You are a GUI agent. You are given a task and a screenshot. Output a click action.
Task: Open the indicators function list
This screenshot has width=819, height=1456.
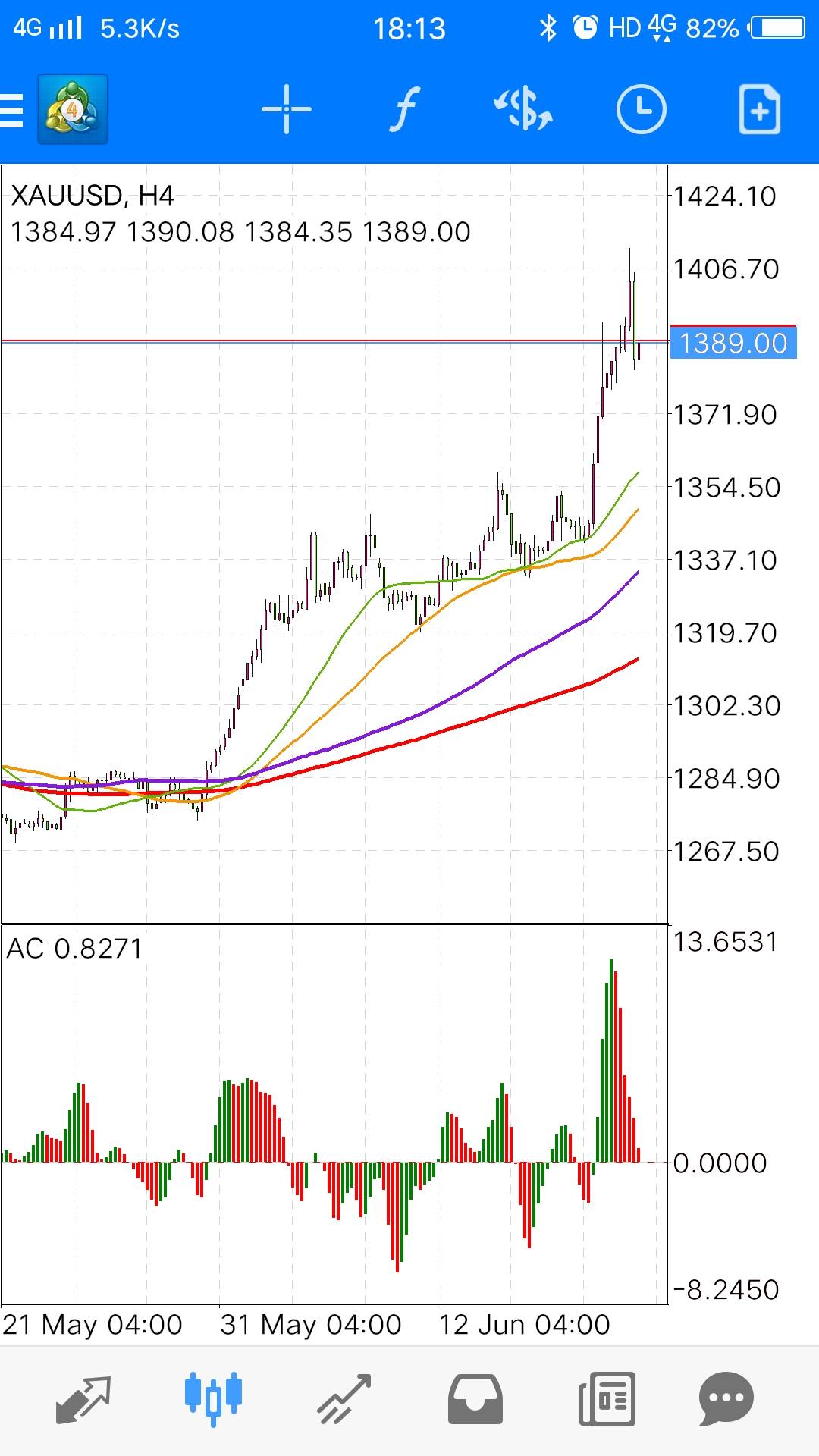point(405,110)
